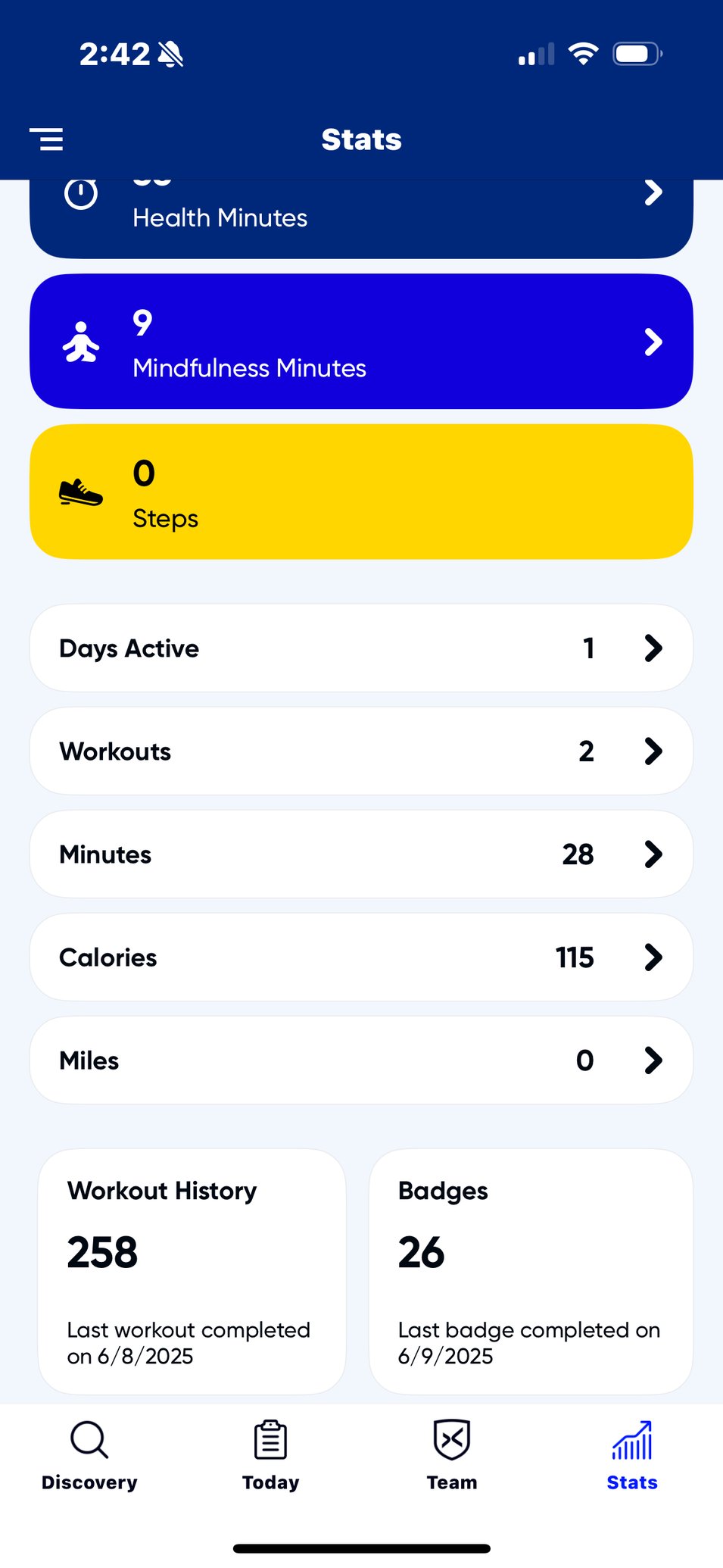The width and height of the screenshot is (723, 1568).
Task: Open the Team shield icon
Action: [451, 1438]
